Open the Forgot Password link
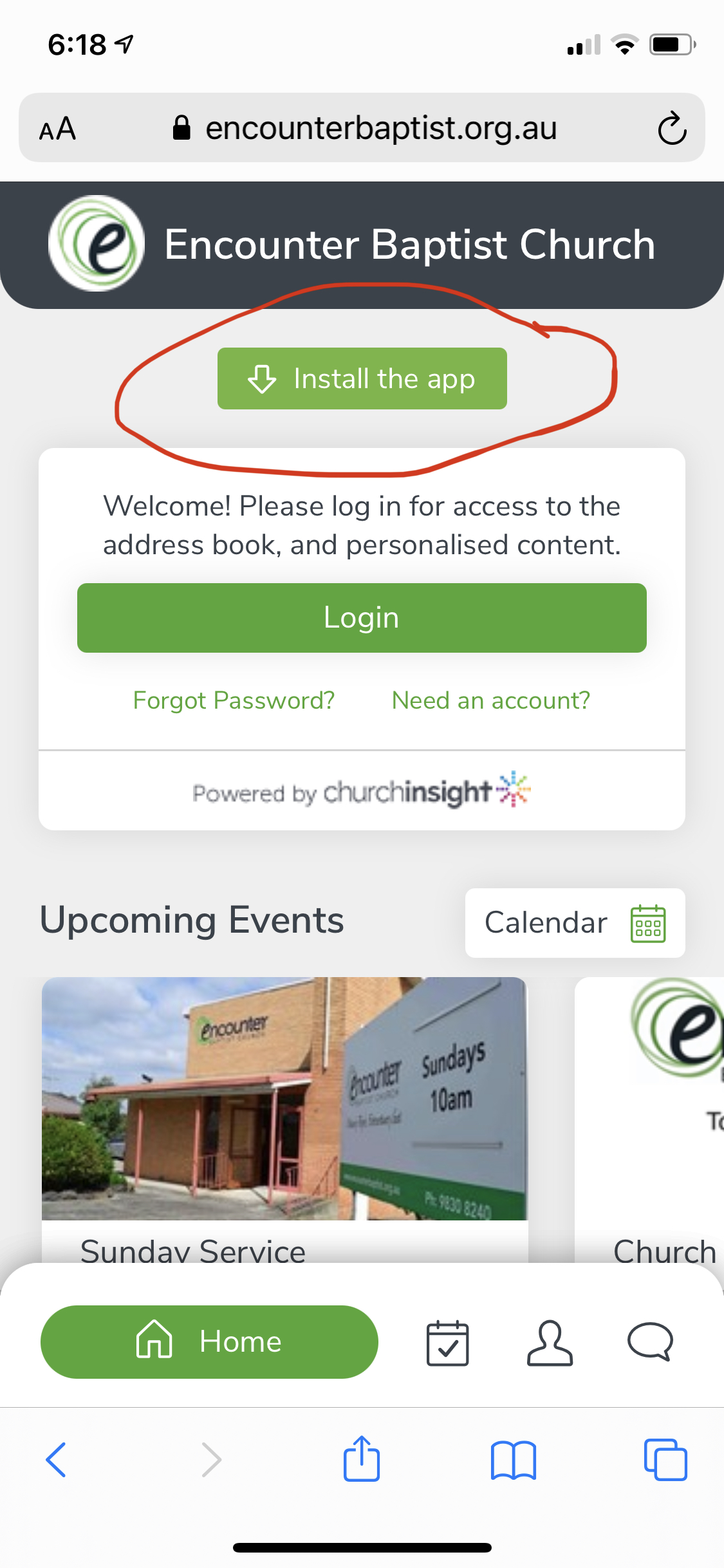The image size is (724, 1568). point(234,700)
